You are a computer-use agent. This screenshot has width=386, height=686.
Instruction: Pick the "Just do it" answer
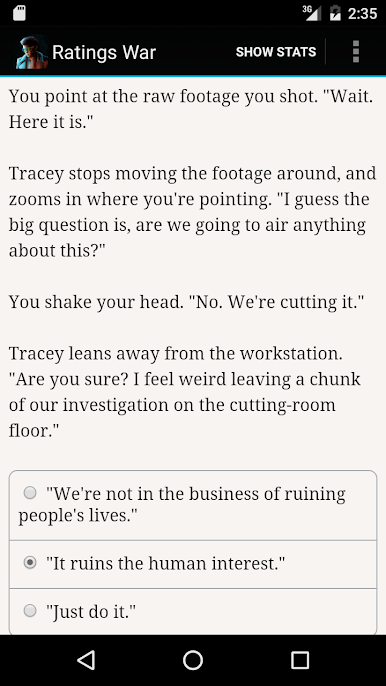point(193,611)
